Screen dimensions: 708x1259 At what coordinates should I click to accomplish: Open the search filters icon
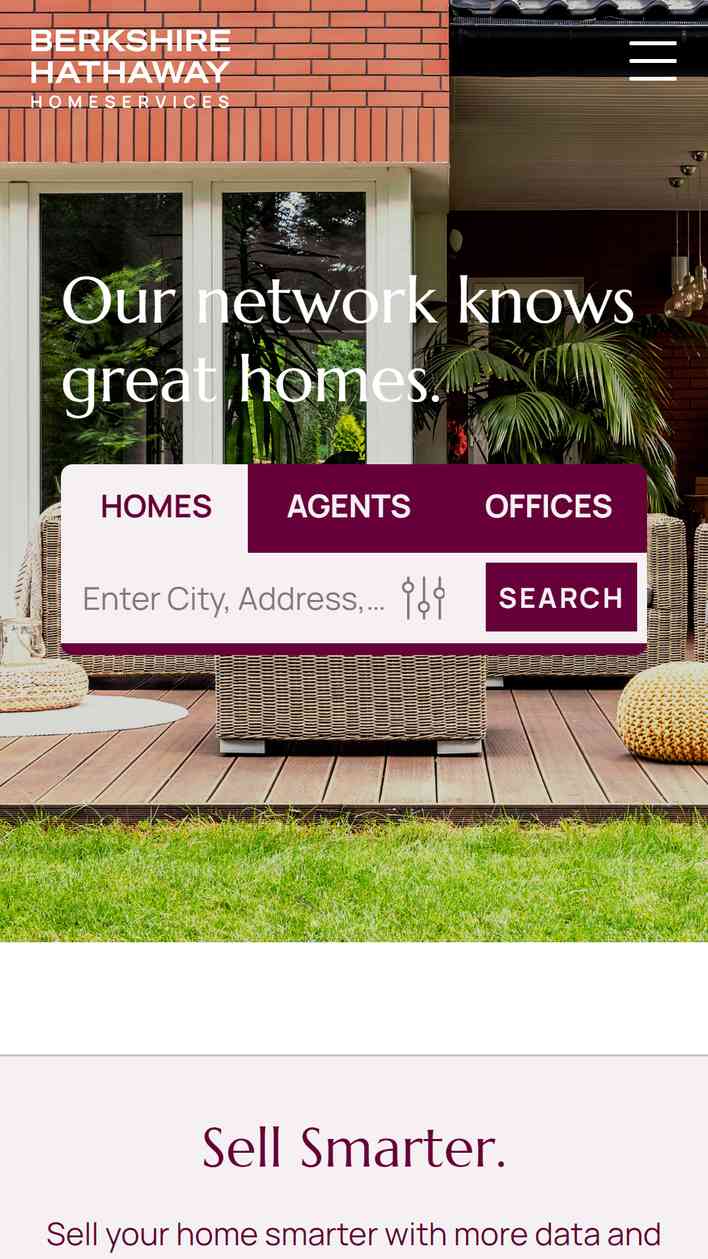coord(423,598)
